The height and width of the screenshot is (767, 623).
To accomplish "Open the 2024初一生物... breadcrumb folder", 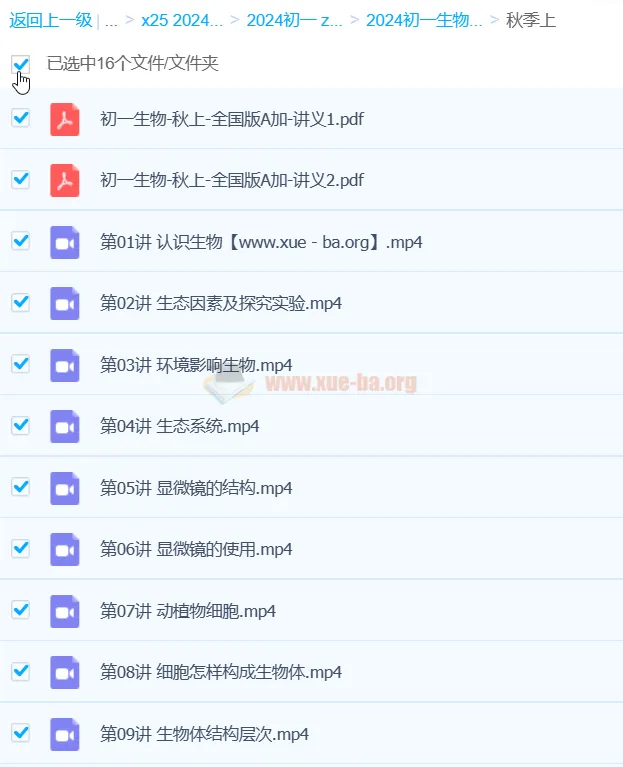I will pos(424,20).
